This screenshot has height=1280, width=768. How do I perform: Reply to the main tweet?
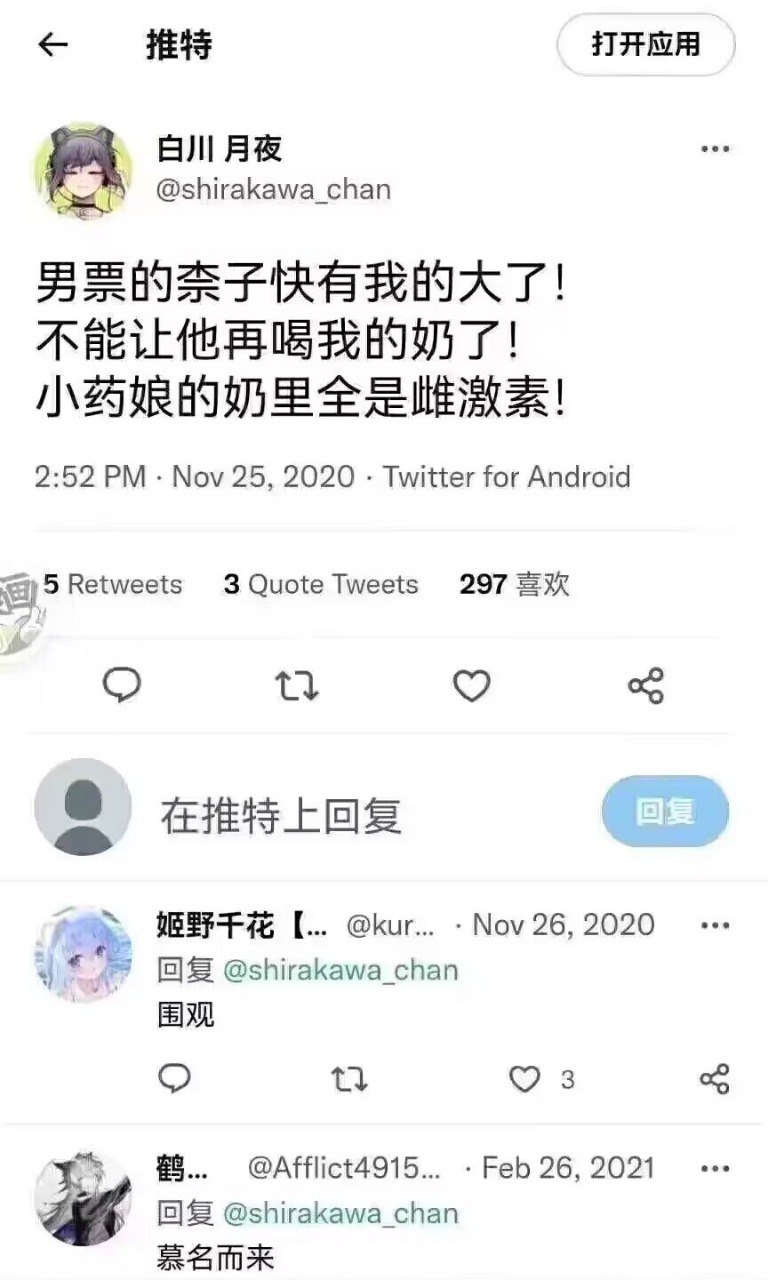coord(122,686)
